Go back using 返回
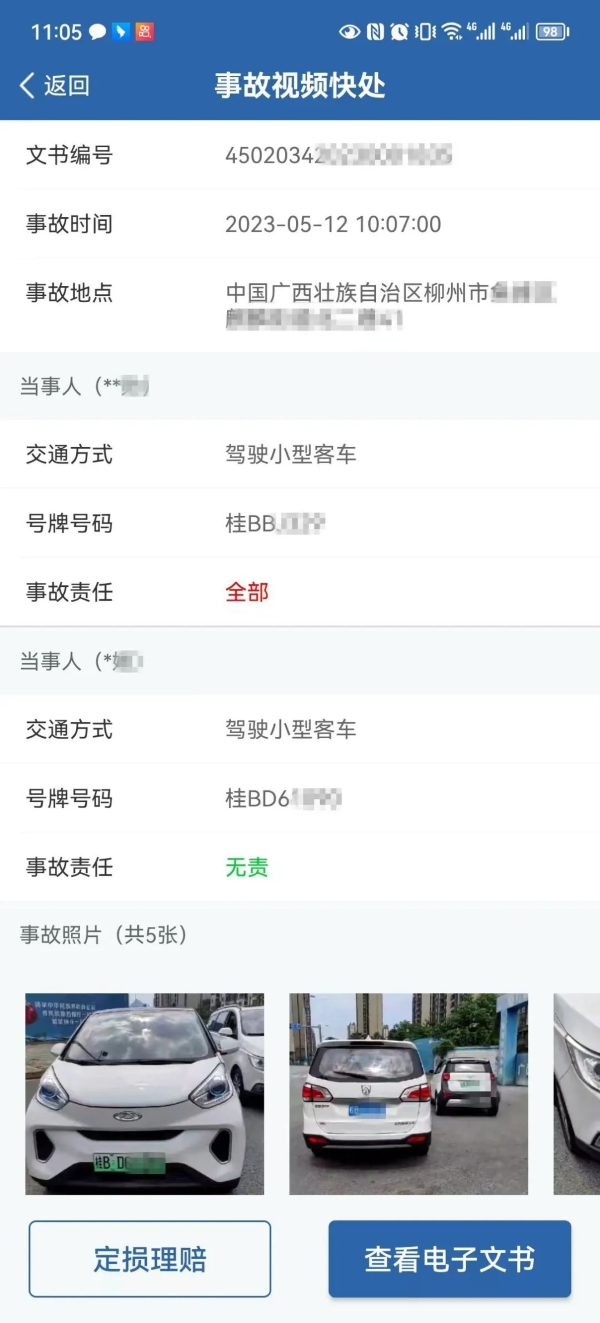Screen dimensions: 600x1323 (x=54, y=85)
